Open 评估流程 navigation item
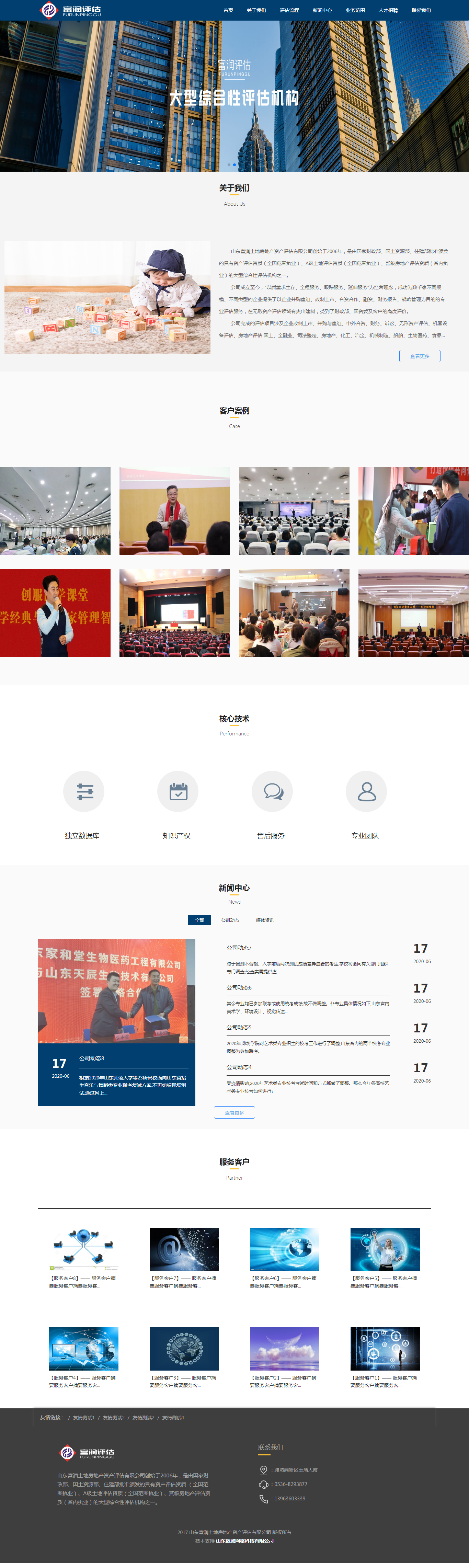This screenshot has height=1568, width=469. (289, 10)
